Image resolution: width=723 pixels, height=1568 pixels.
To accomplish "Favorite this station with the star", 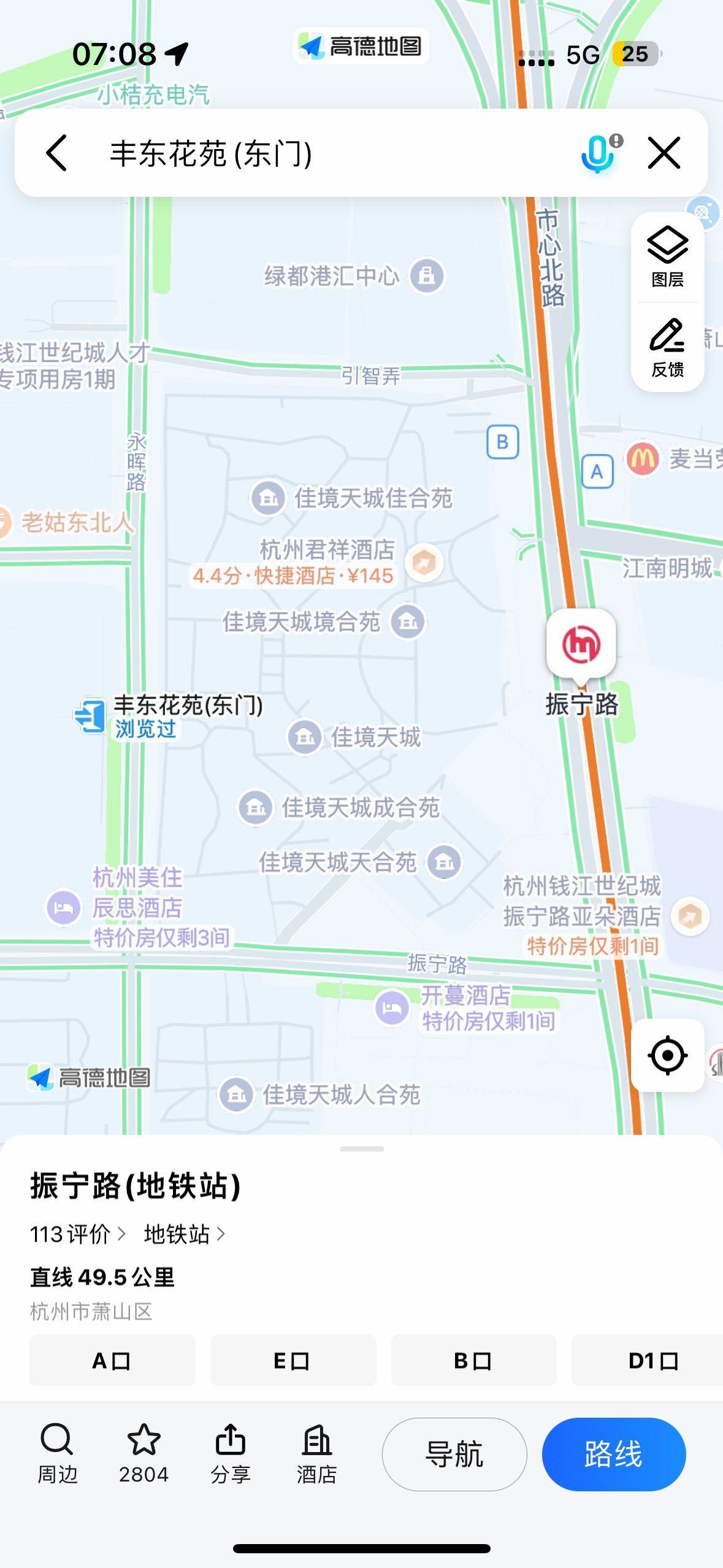I will click(x=143, y=1453).
